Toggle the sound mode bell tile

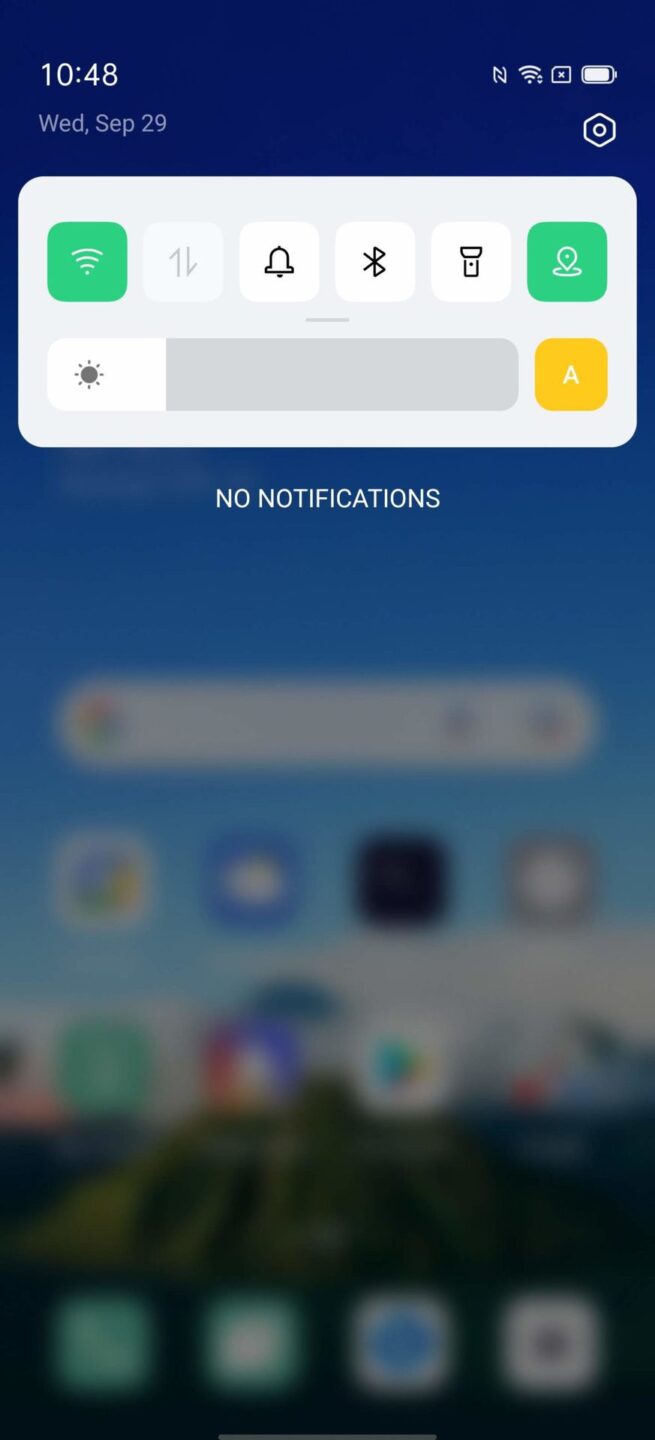pyautogui.click(x=279, y=262)
